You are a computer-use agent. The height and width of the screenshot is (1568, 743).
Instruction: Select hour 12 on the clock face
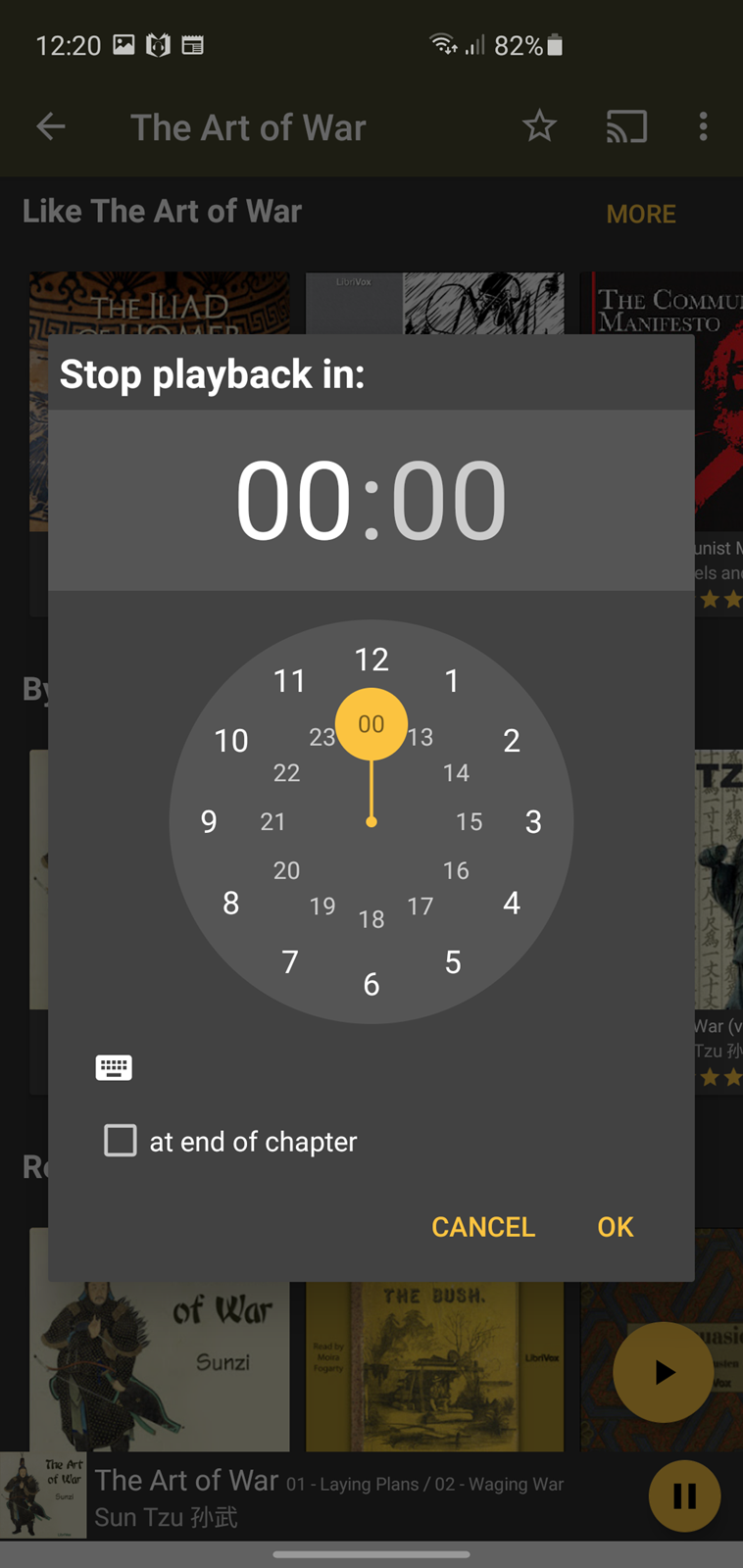pyautogui.click(x=371, y=660)
